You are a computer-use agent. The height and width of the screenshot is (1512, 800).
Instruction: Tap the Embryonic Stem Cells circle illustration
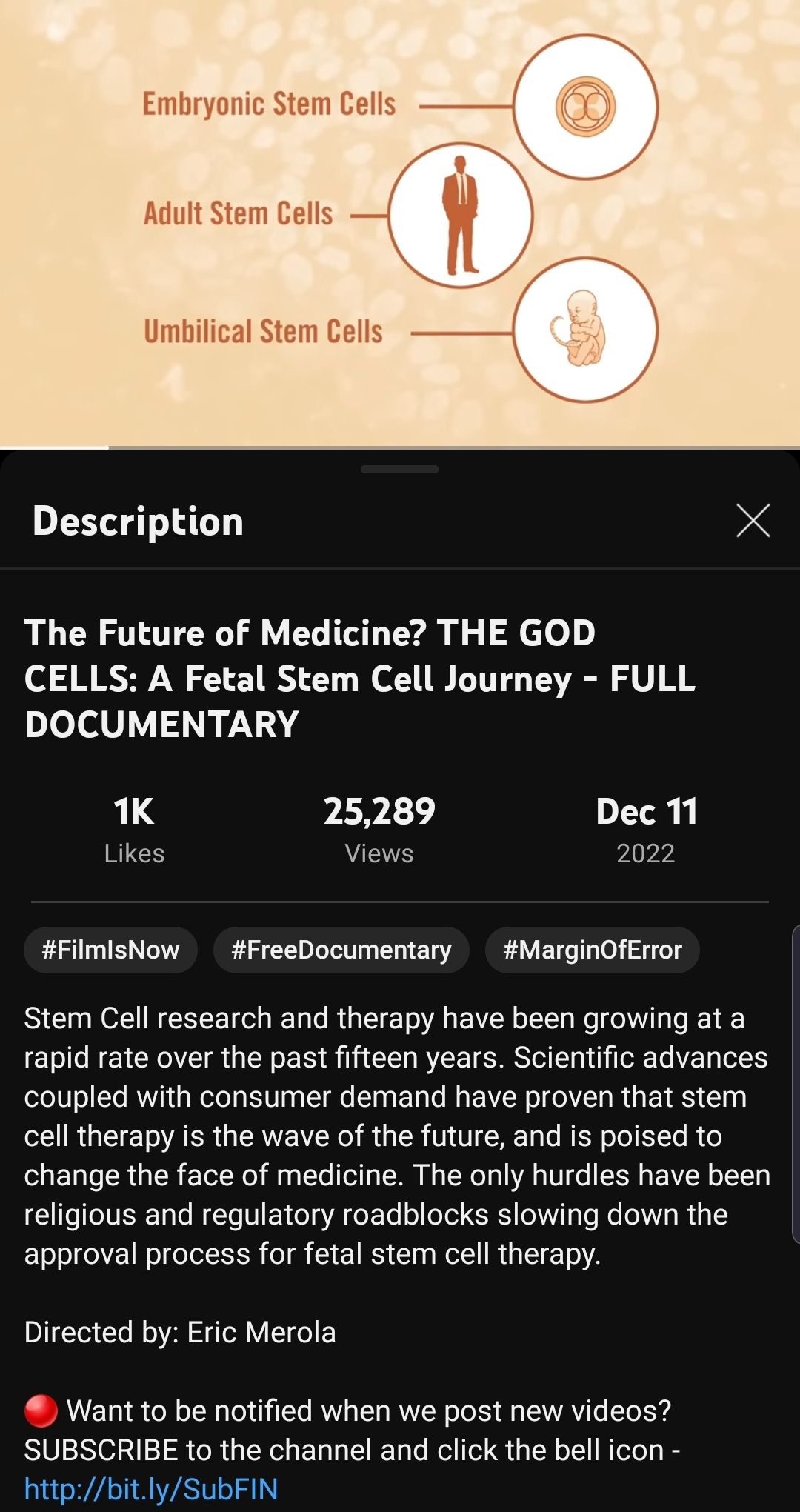(x=587, y=107)
